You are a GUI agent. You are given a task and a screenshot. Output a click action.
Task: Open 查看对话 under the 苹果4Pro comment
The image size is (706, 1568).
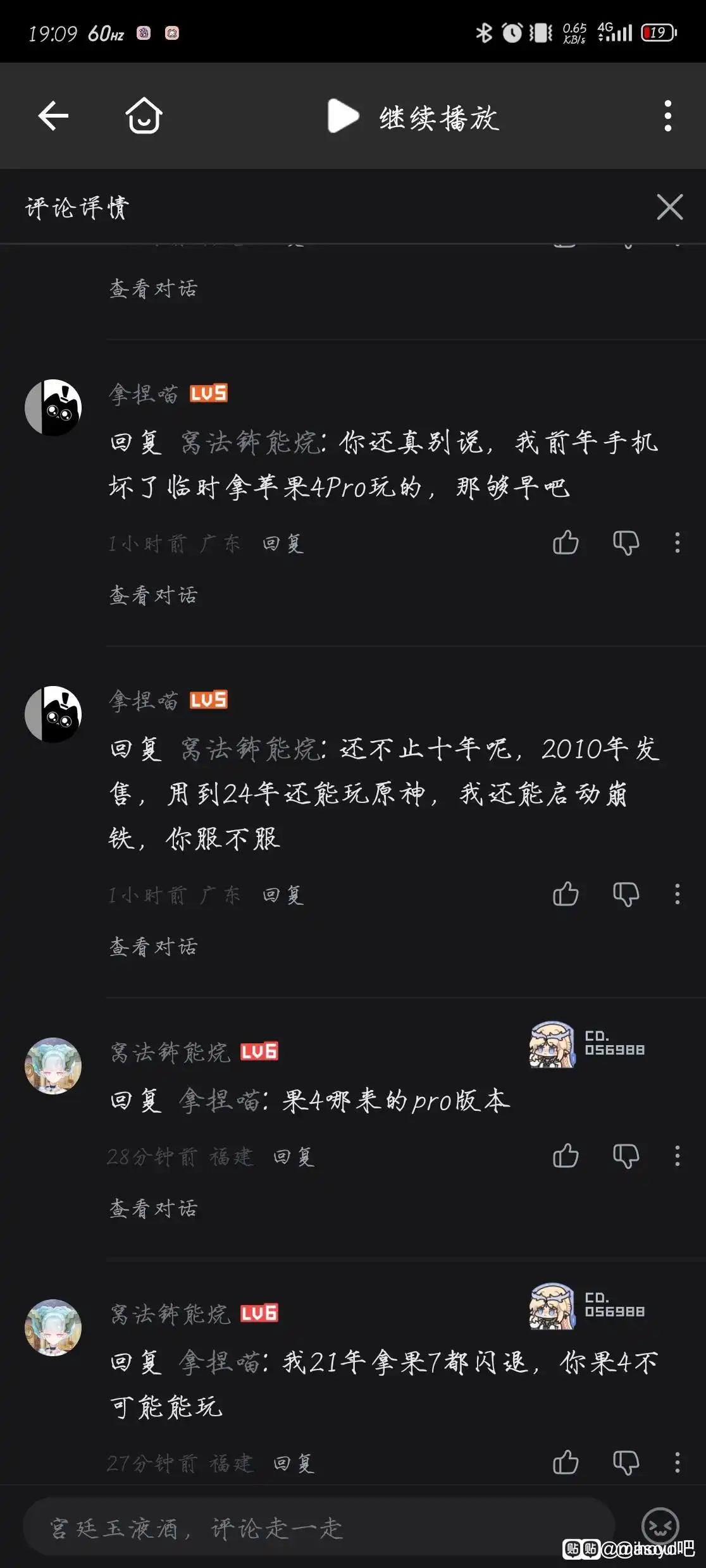point(154,596)
